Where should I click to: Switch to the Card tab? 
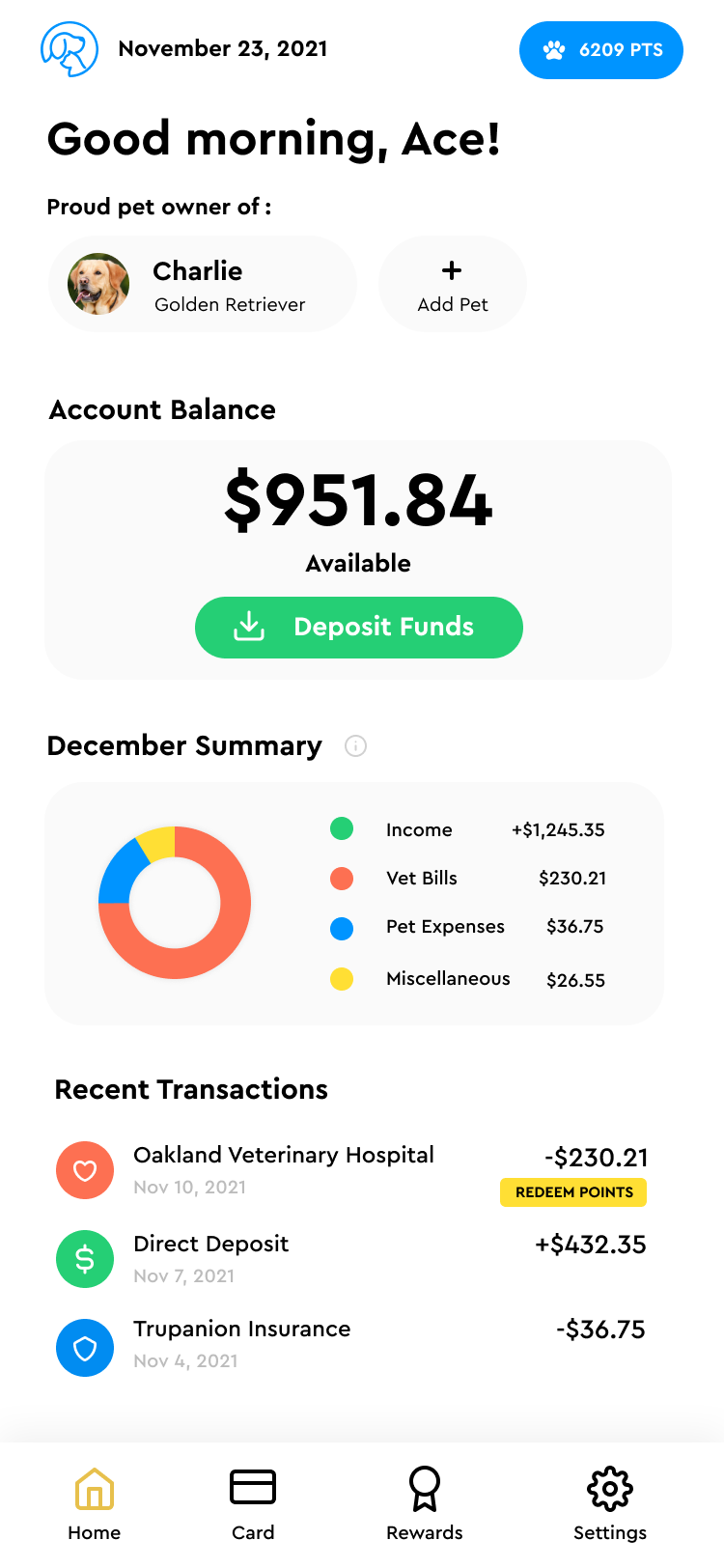pos(253,1504)
